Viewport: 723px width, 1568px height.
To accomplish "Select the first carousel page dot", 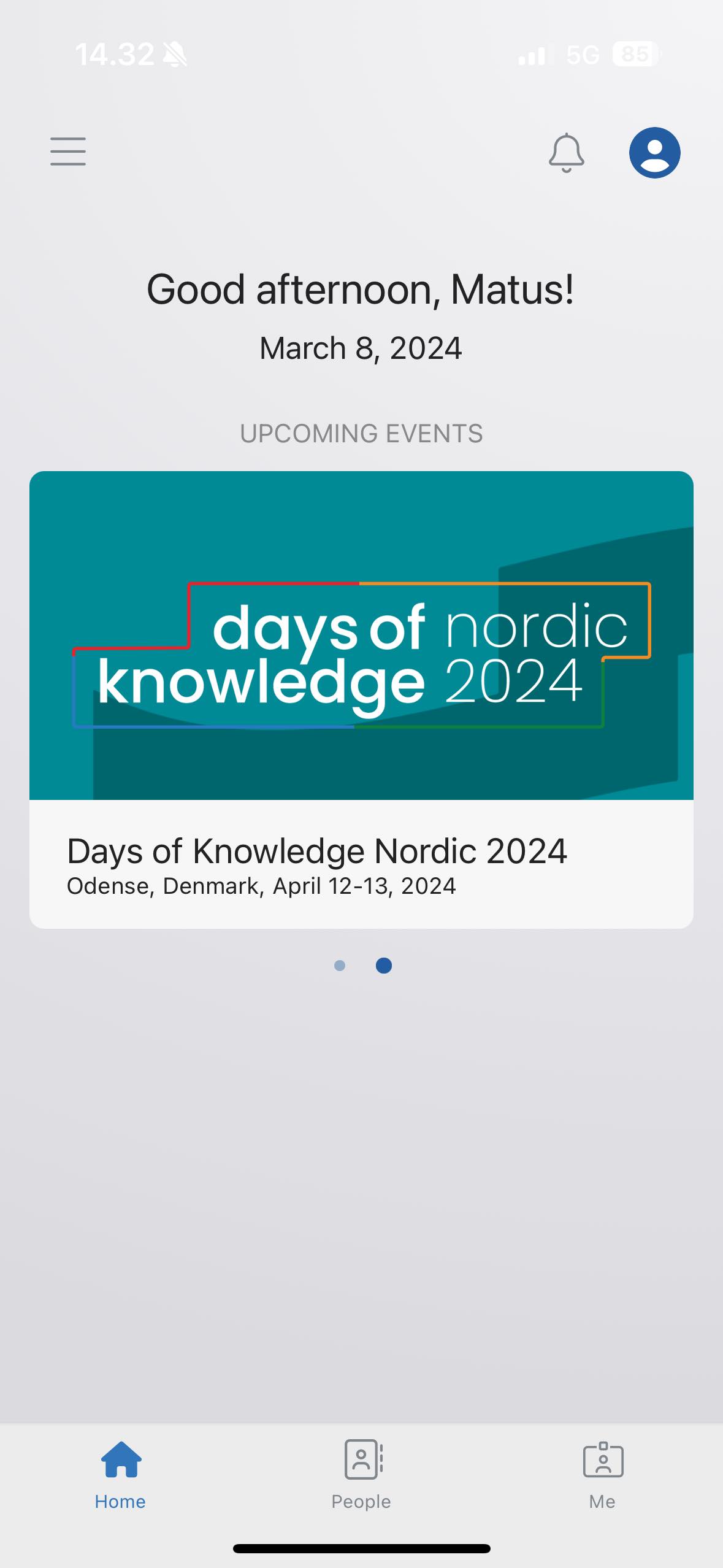I will 340,966.
